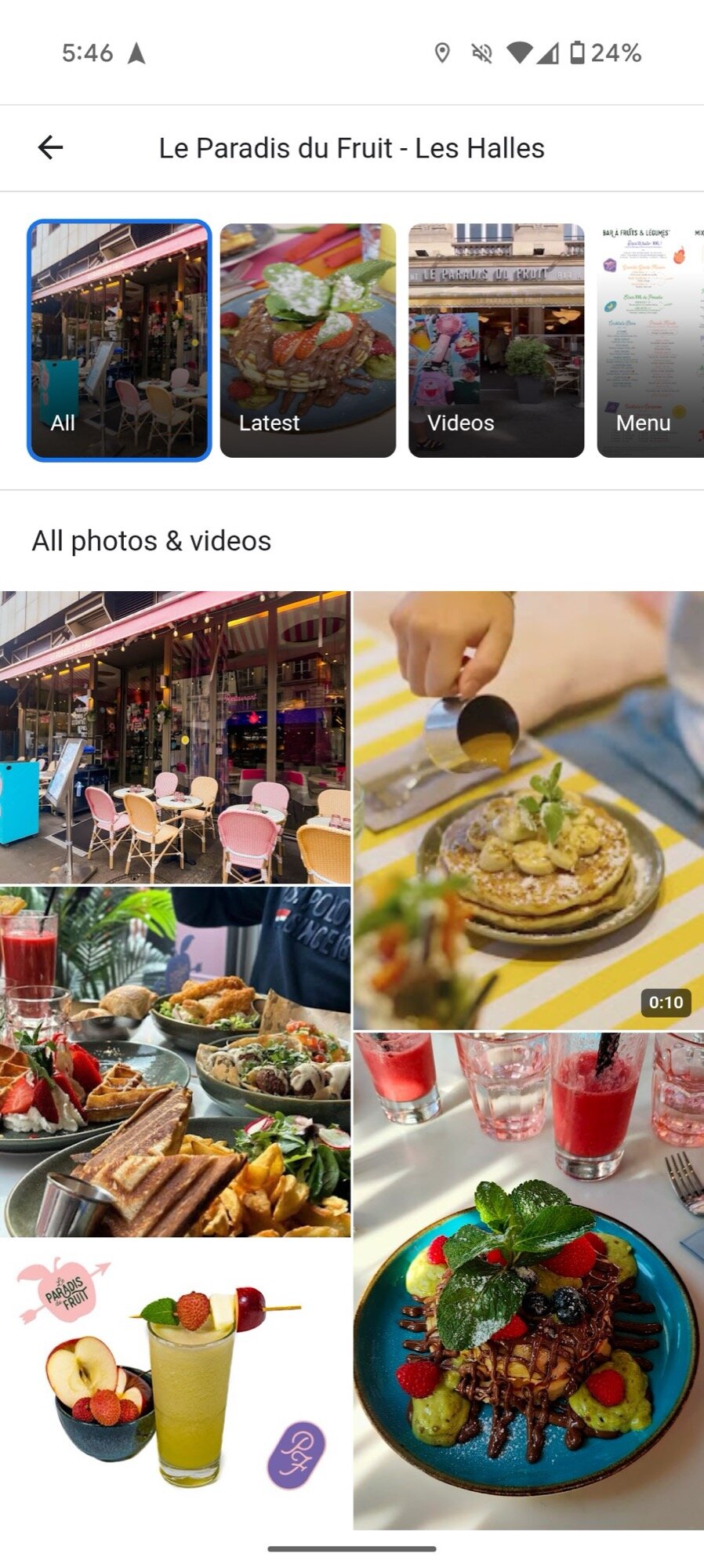The width and height of the screenshot is (704, 1568).
Task: Show the Videos category
Action: (x=495, y=340)
